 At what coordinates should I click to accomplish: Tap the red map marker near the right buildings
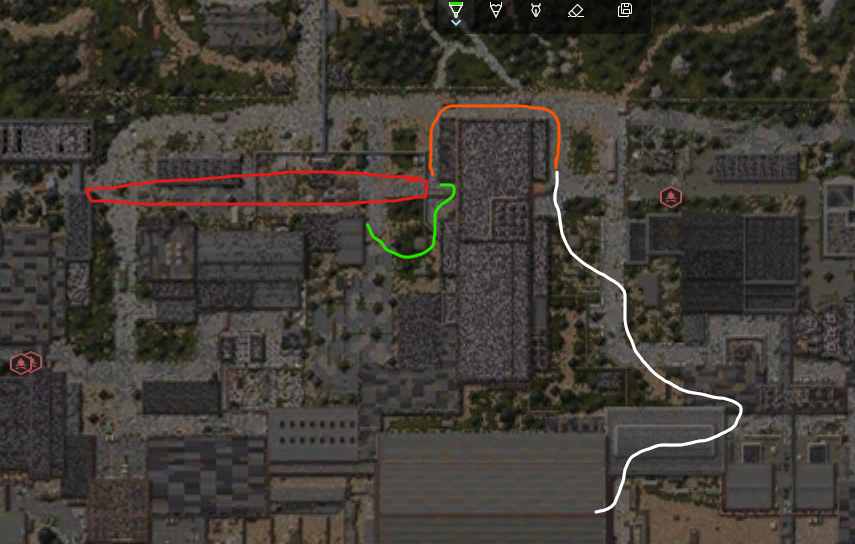coord(669,197)
